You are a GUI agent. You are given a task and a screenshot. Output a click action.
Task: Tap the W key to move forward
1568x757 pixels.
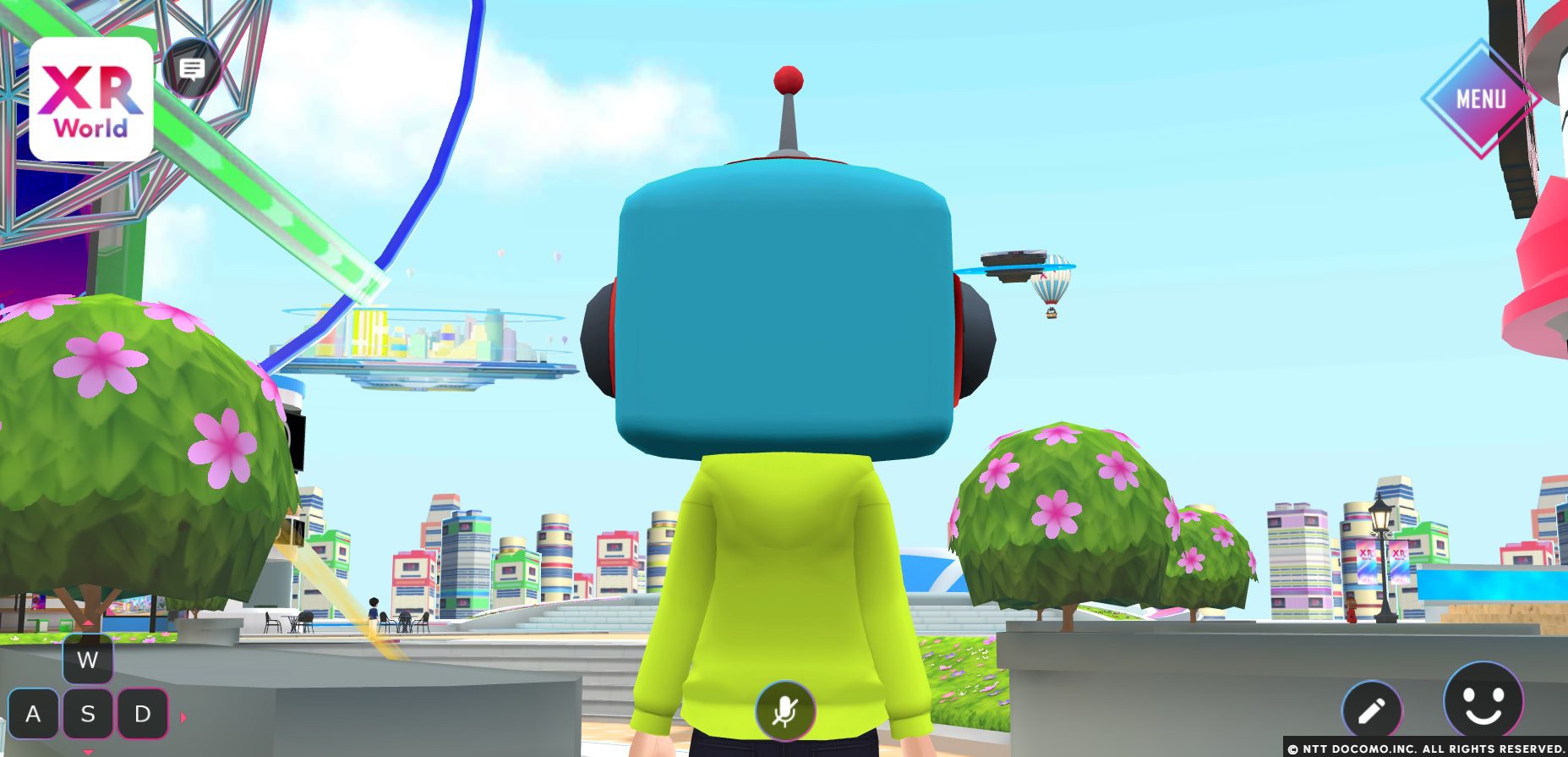click(x=88, y=660)
